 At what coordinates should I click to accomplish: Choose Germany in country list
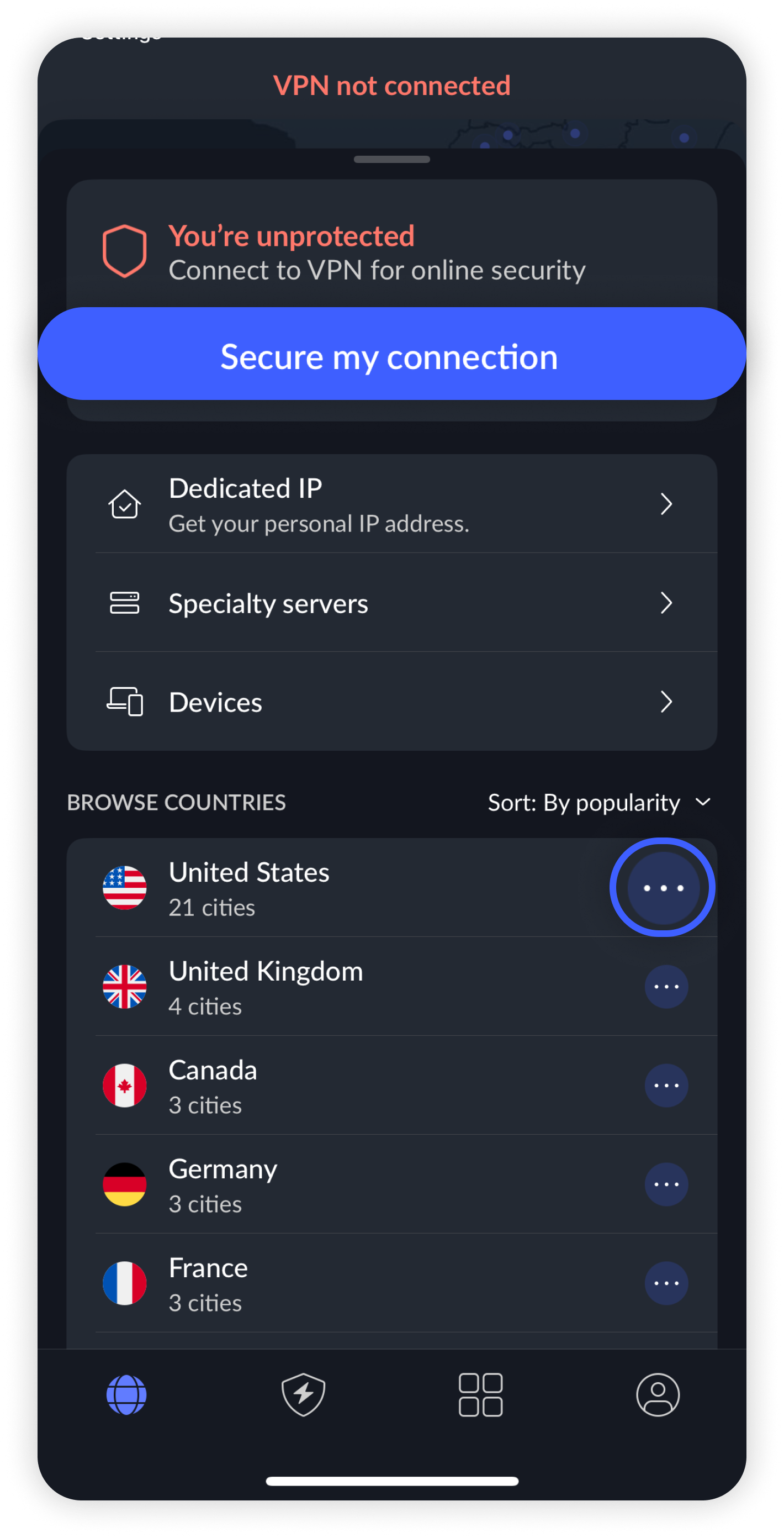pos(298,1184)
